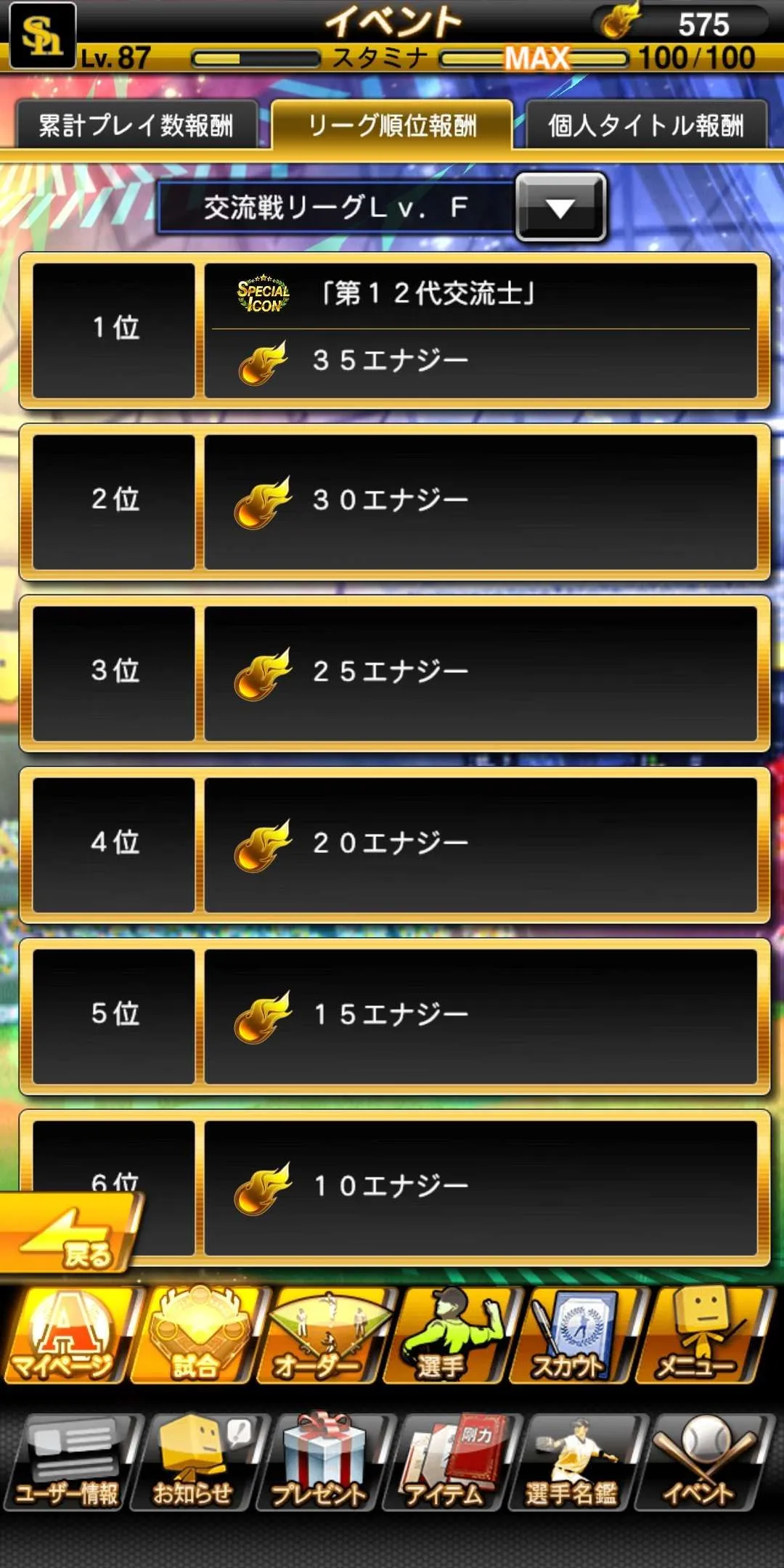
Task: Open the プレゼント gift box
Action: click(319, 1463)
